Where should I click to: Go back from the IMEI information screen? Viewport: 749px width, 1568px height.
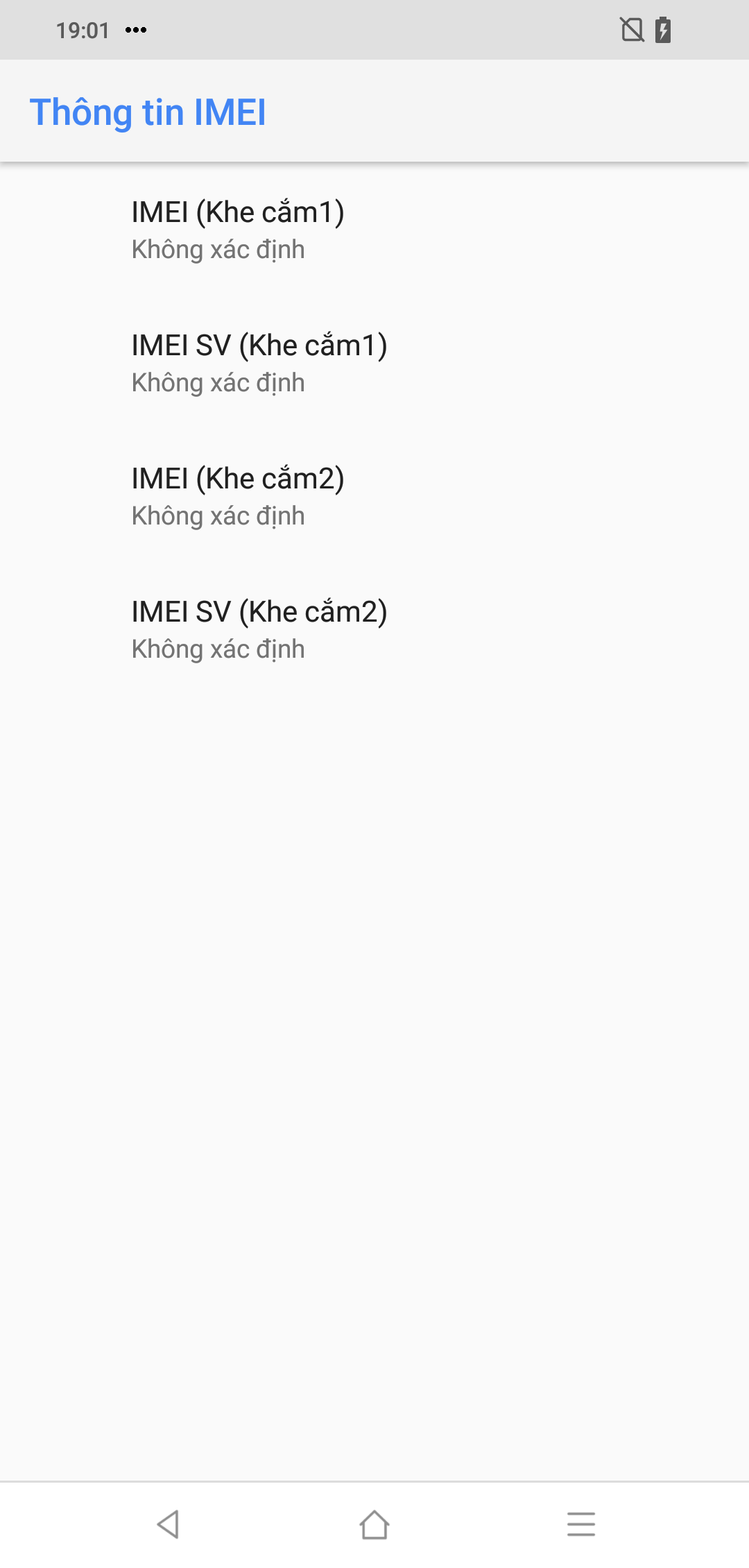point(168,1524)
